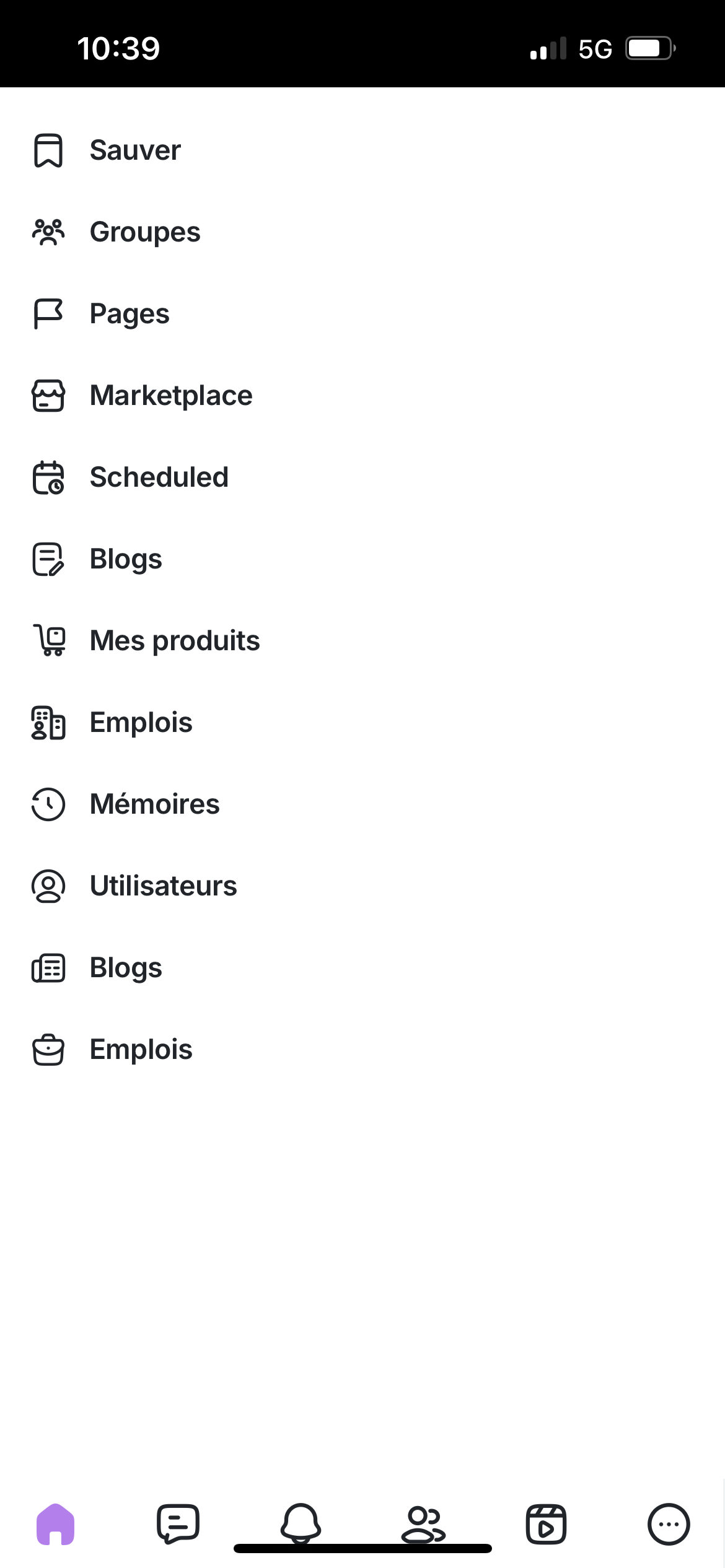This screenshot has width=725, height=1568.
Task: Open the notifications bell tab
Action: (x=301, y=1524)
